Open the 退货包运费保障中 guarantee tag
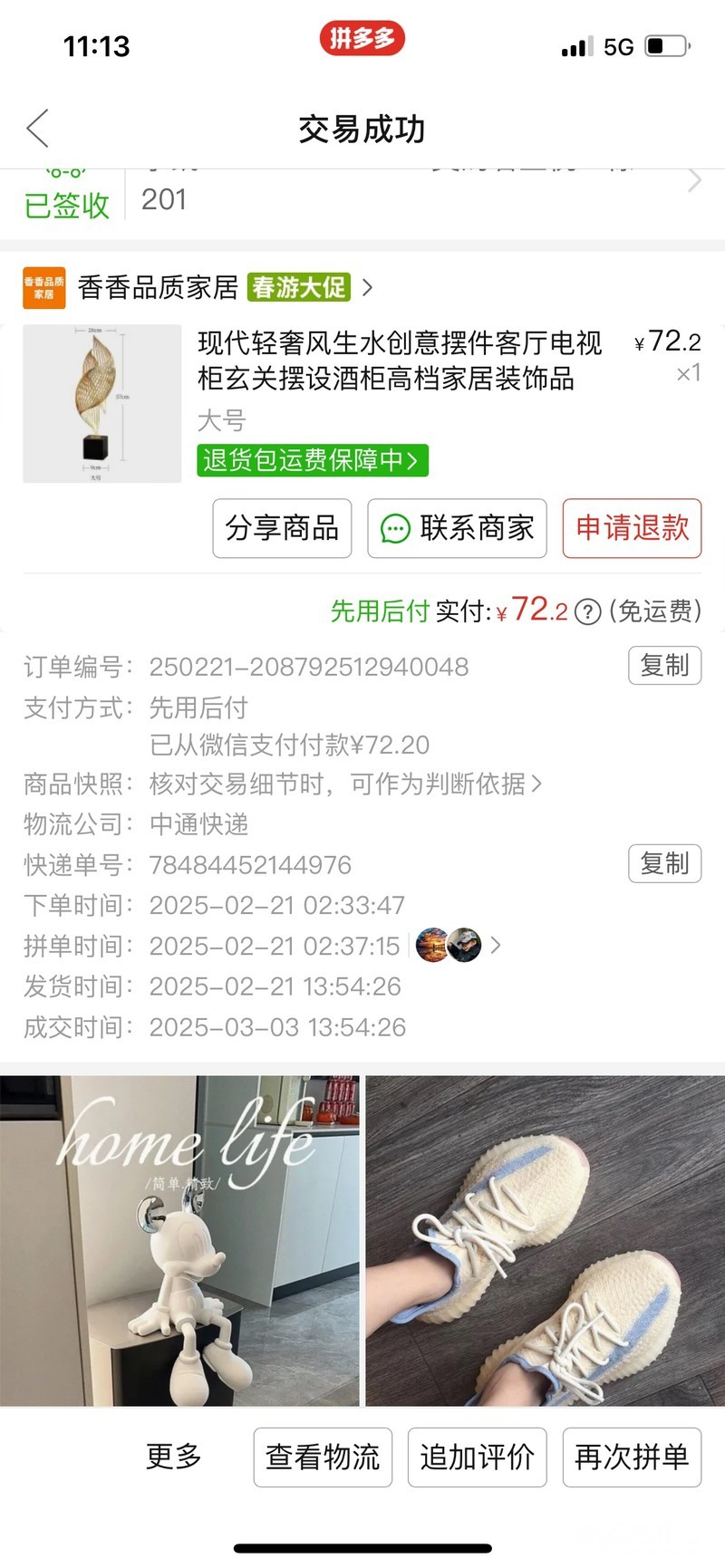 312,460
